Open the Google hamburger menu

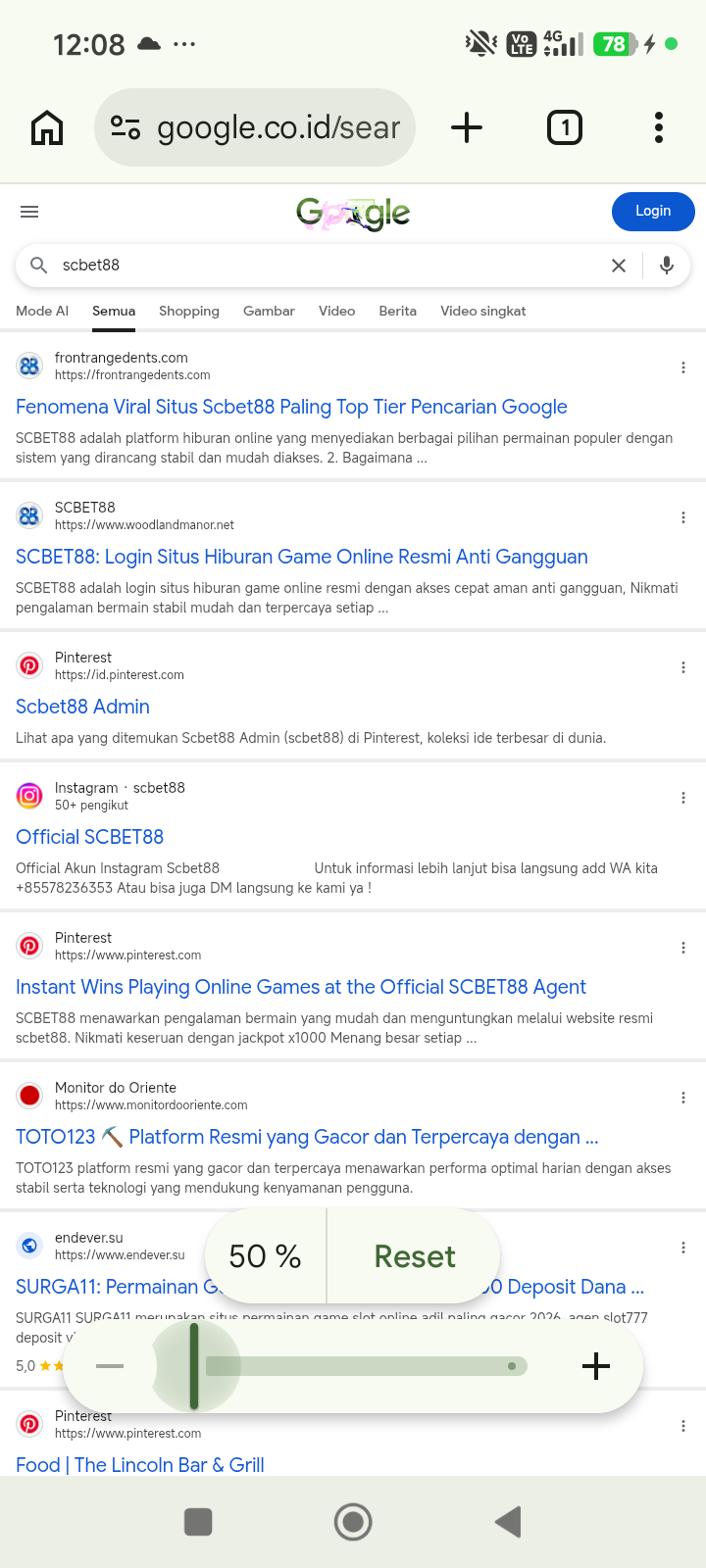[29, 212]
